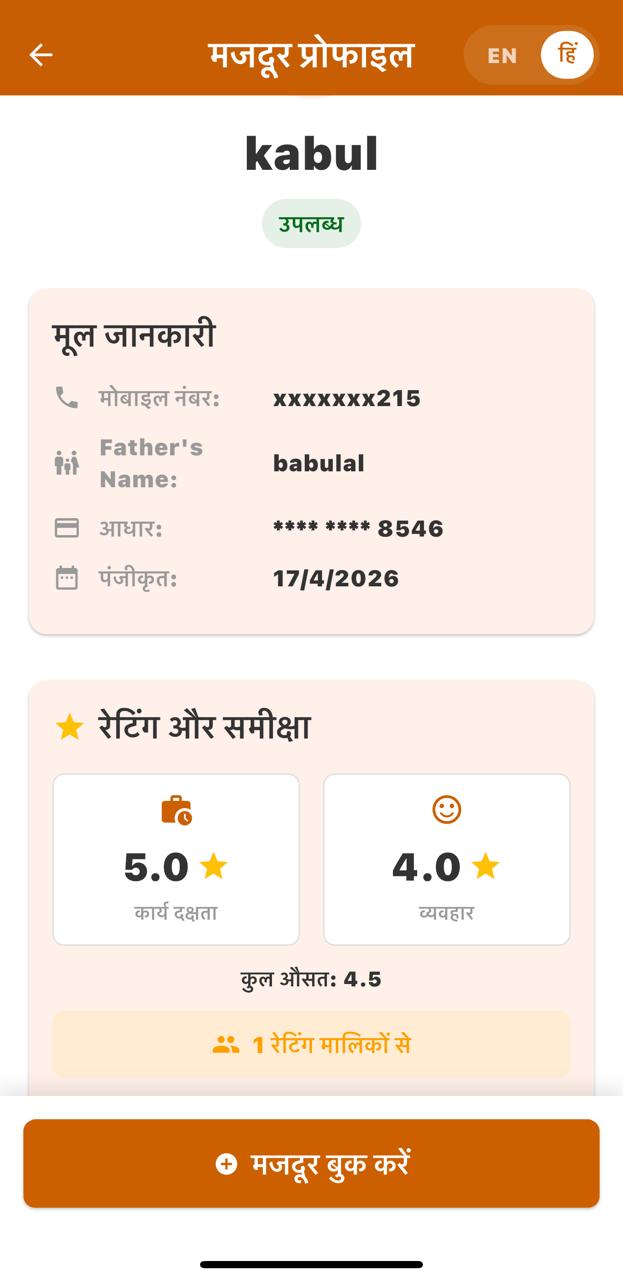Select the हिं language option
623x1280 pixels.
[567, 55]
